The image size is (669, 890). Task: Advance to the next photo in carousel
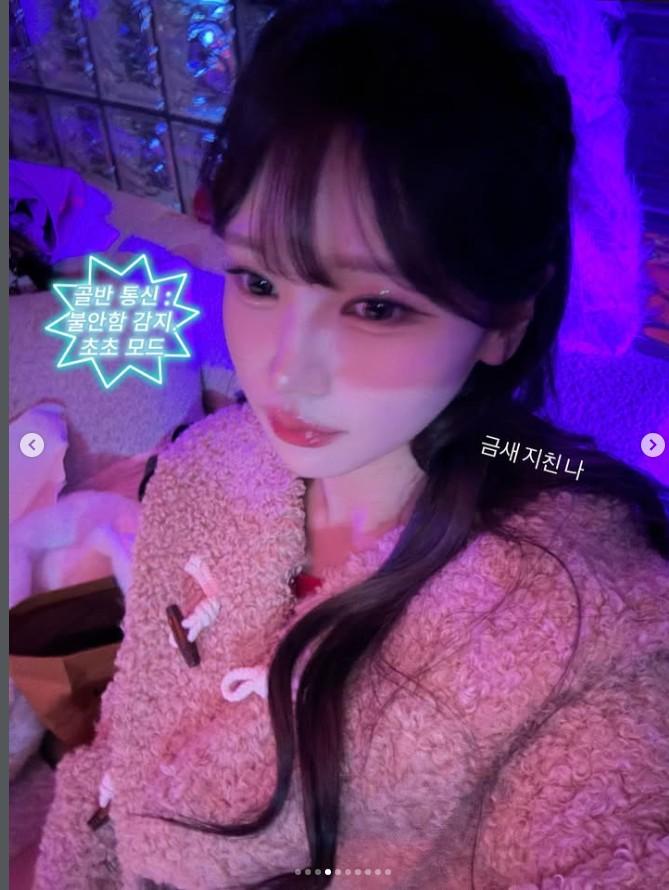(x=652, y=445)
